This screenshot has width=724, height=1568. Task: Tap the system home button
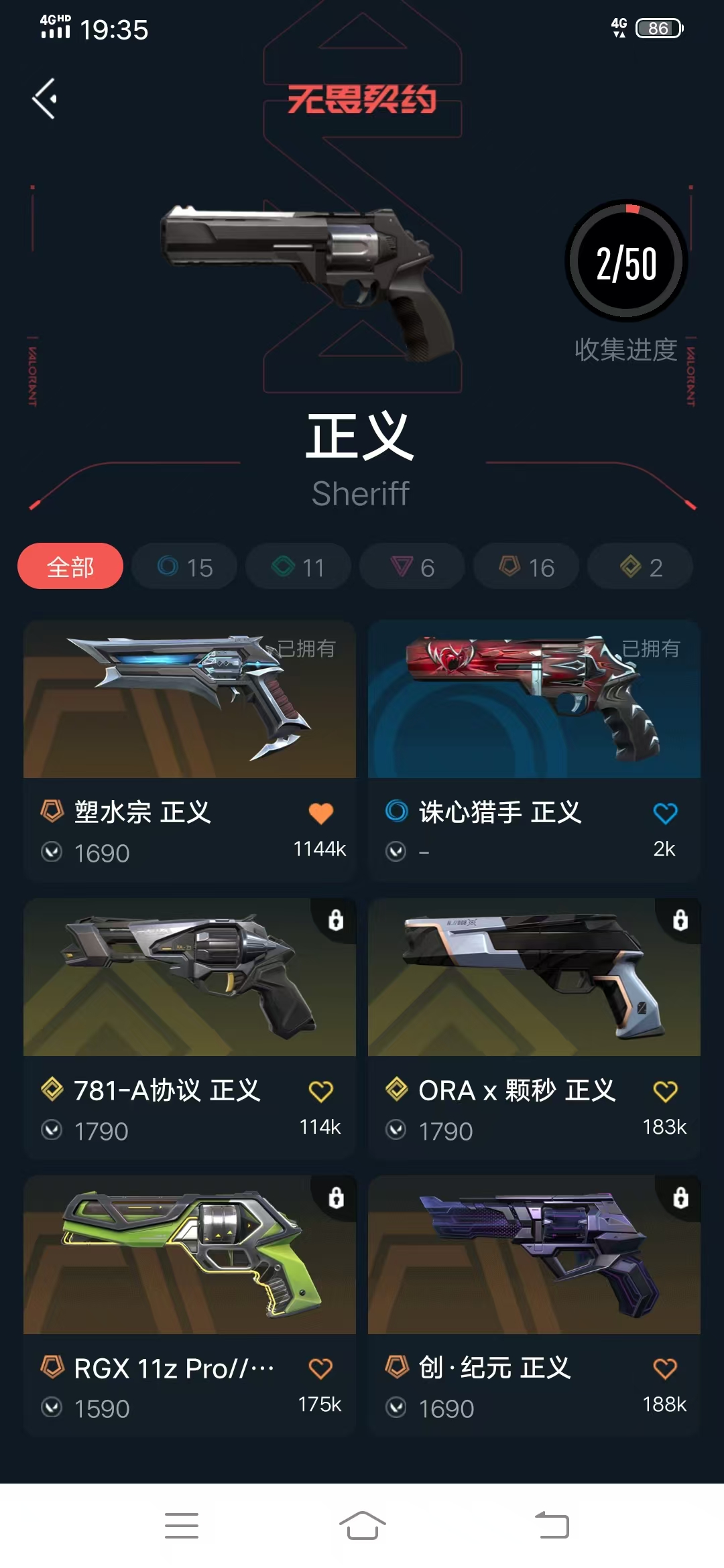[362, 1526]
